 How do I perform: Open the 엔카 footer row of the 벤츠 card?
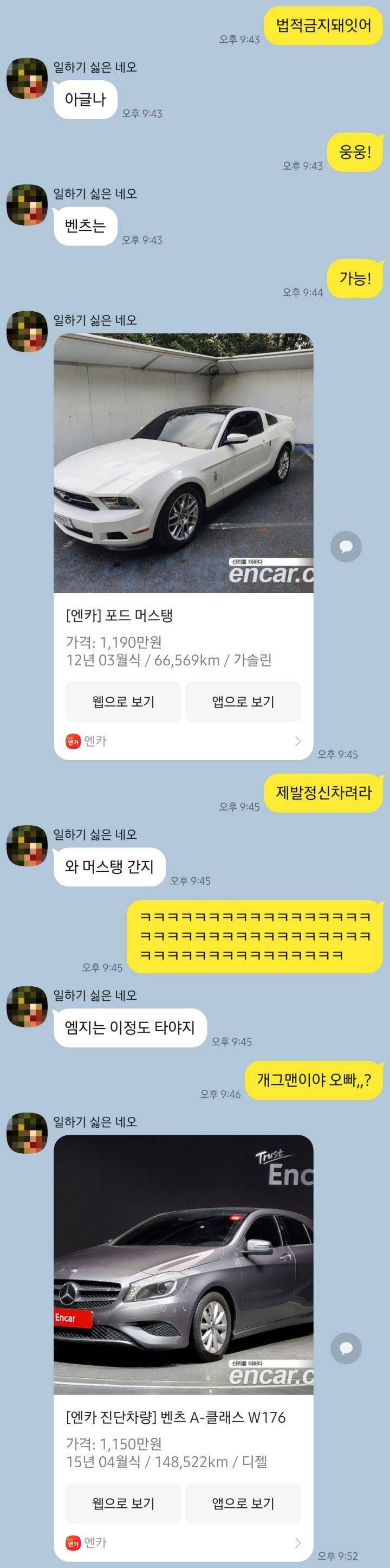[x=183, y=1543]
